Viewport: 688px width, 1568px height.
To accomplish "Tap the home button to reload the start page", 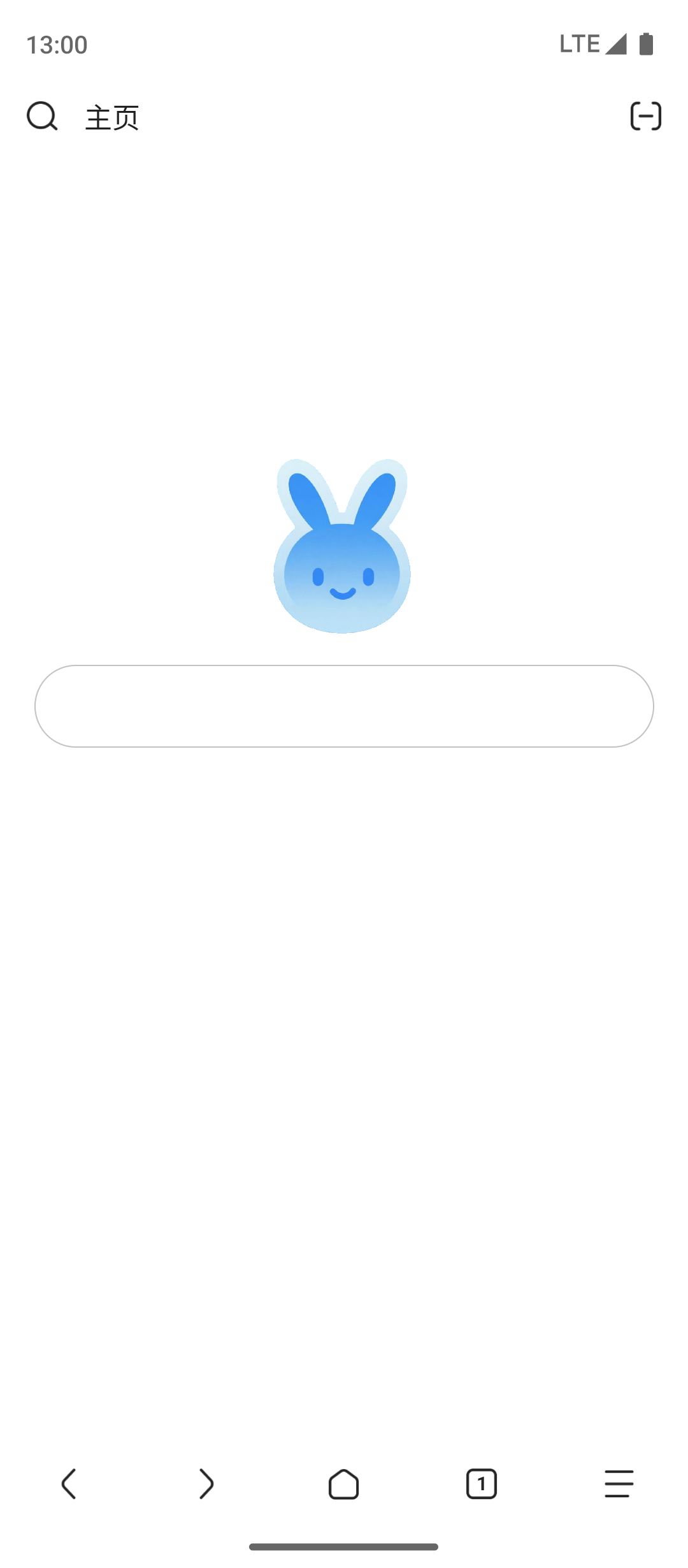I will [343, 1484].
